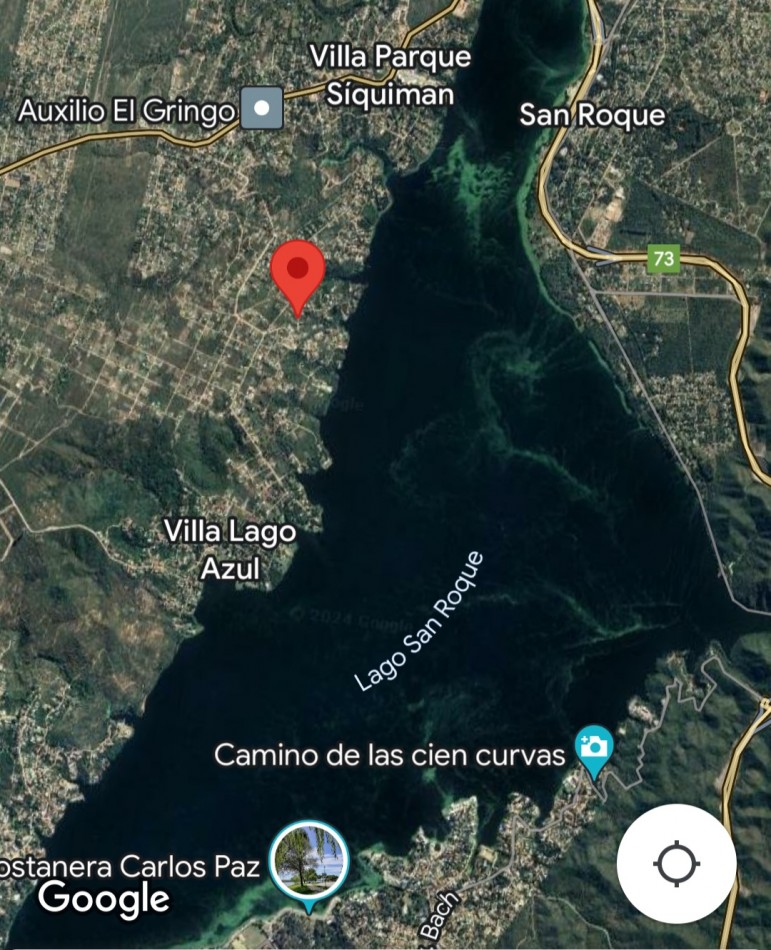Open Camino de las cien curvas camera marker
This screenshot has height=950, width=771.
(x=595, y=748)
